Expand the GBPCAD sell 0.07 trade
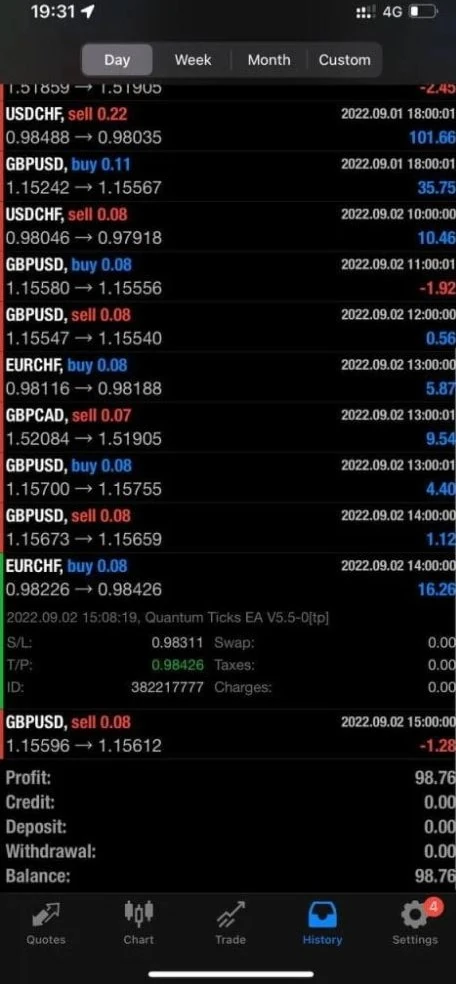This screenshot has width=456, height=984. [228, 427]
